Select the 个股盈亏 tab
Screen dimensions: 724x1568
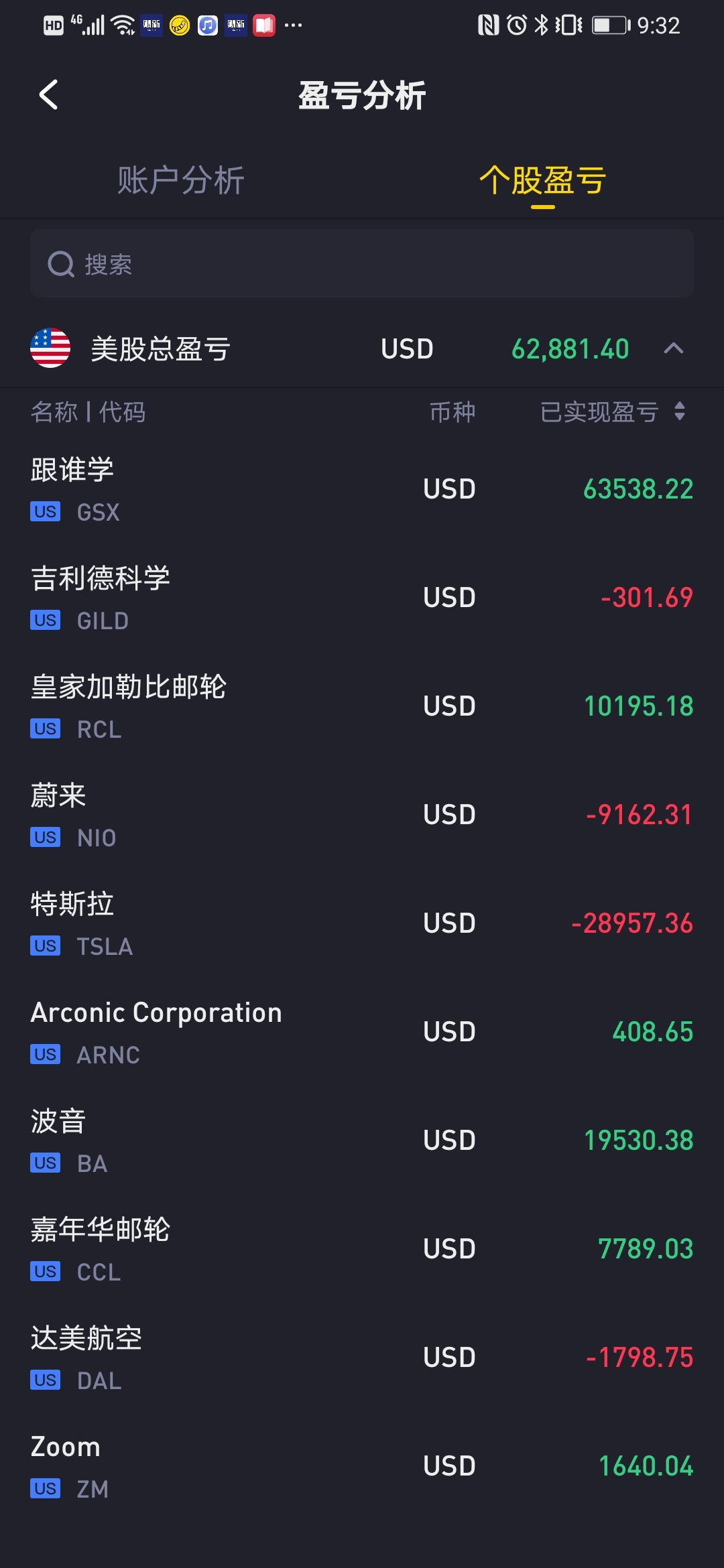[543, 180]
